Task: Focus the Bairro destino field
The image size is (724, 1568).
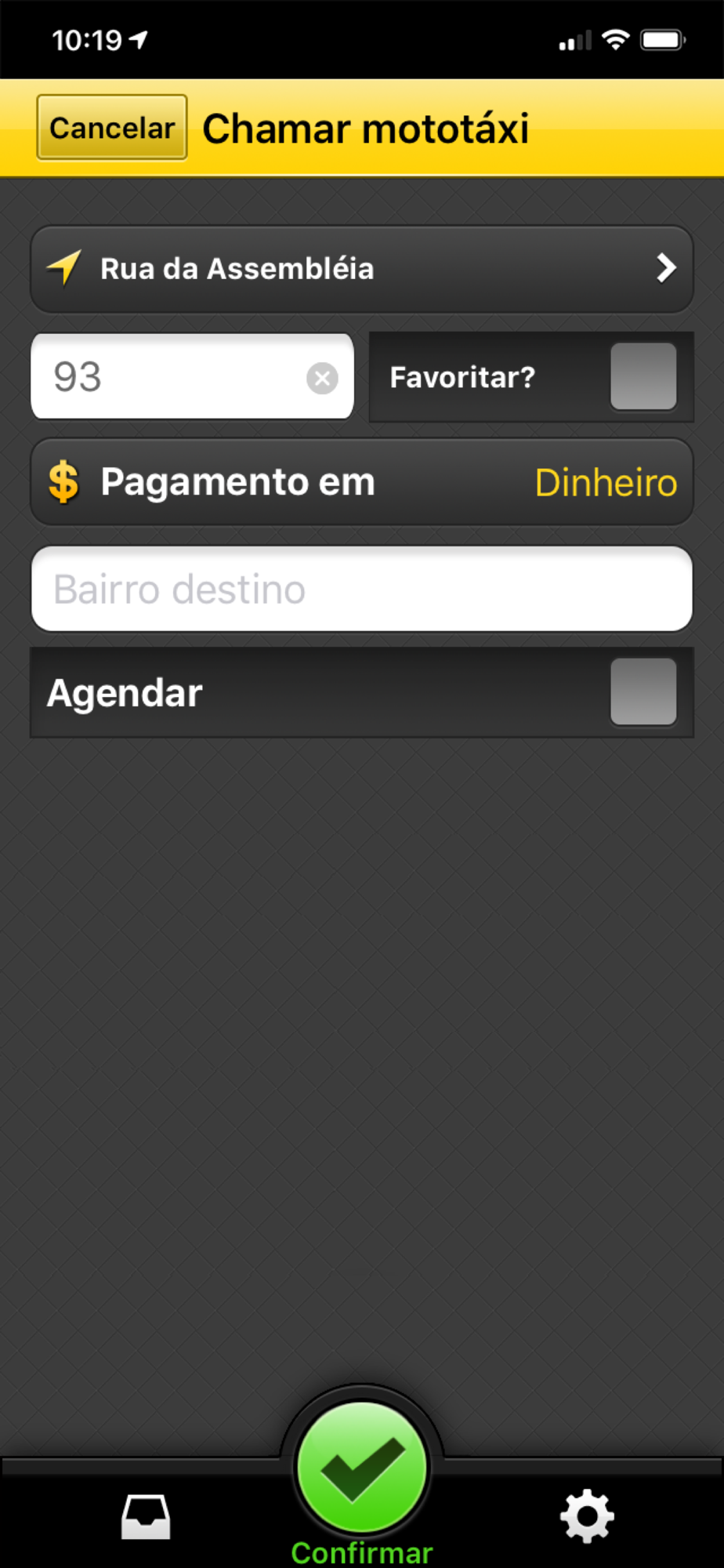Action: 362,589
